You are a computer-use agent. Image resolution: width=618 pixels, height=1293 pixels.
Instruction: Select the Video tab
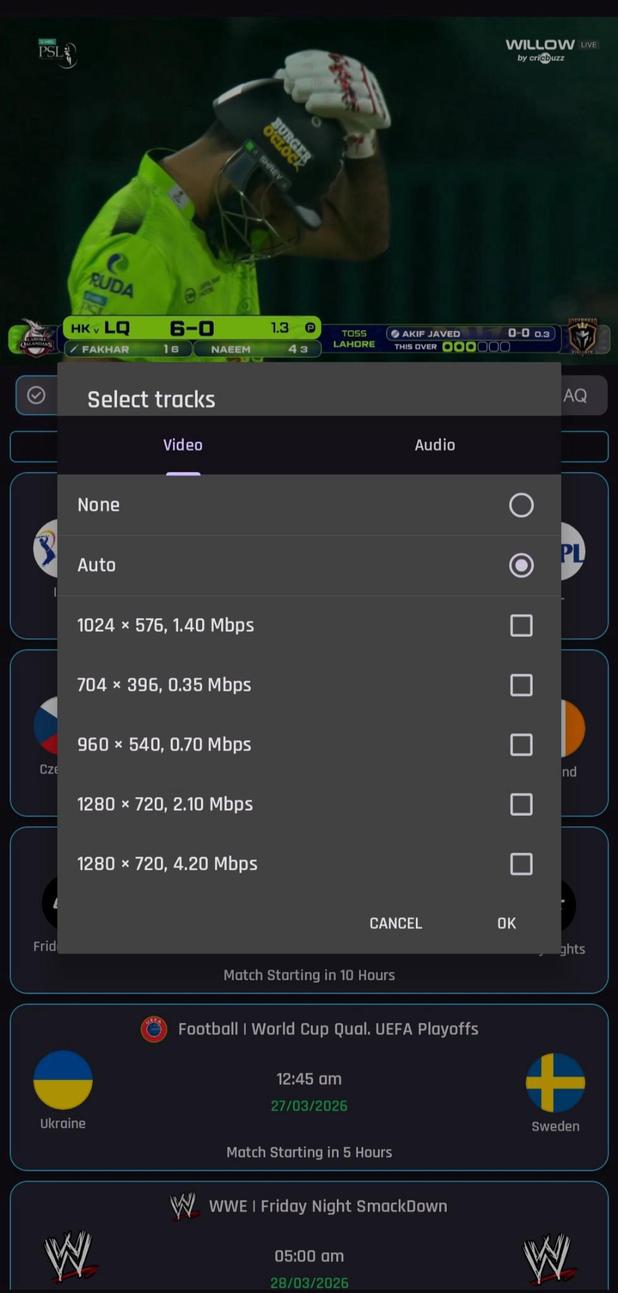click(x=183, y=445)
